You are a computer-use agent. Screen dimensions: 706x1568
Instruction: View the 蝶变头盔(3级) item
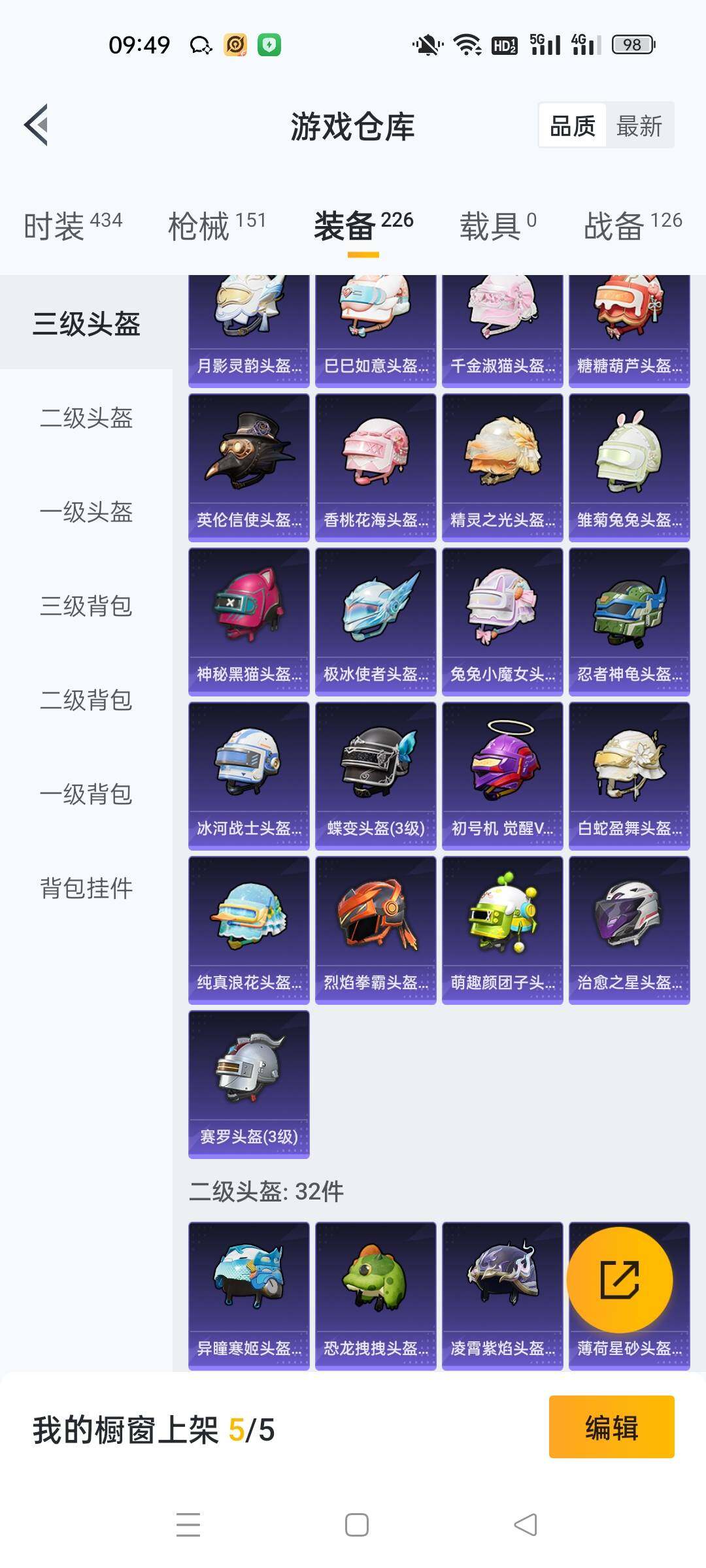pos(375,776)
